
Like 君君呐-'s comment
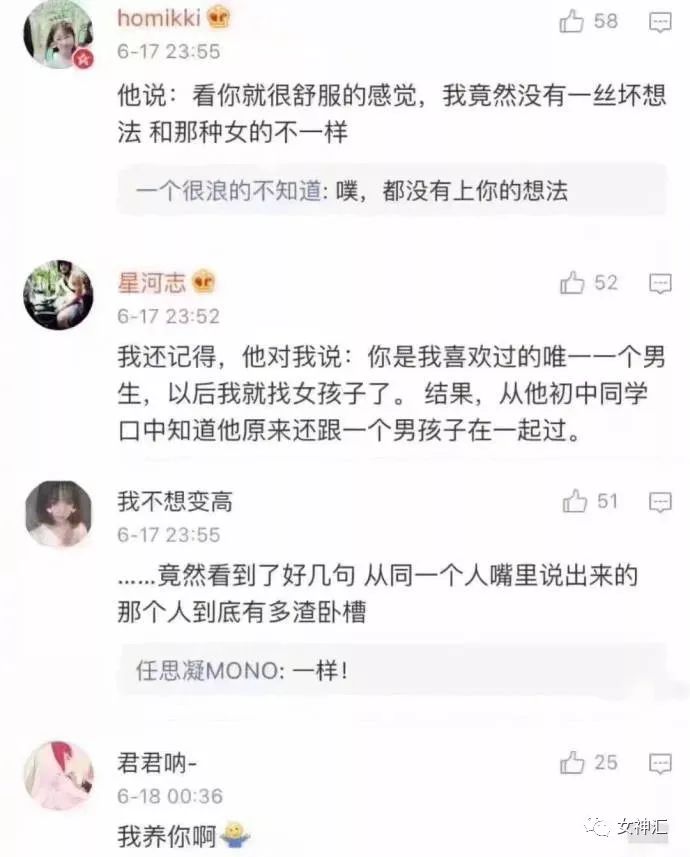point(572,763)
